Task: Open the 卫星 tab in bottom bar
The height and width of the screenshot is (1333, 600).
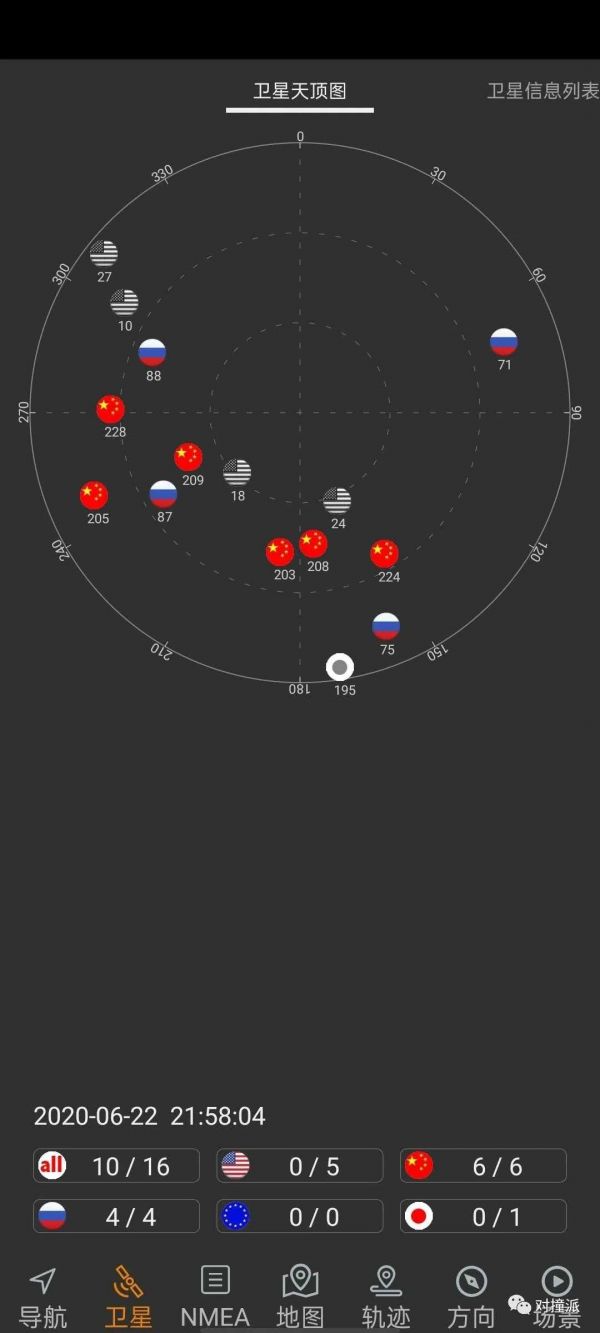Action: coord(129,1295)
